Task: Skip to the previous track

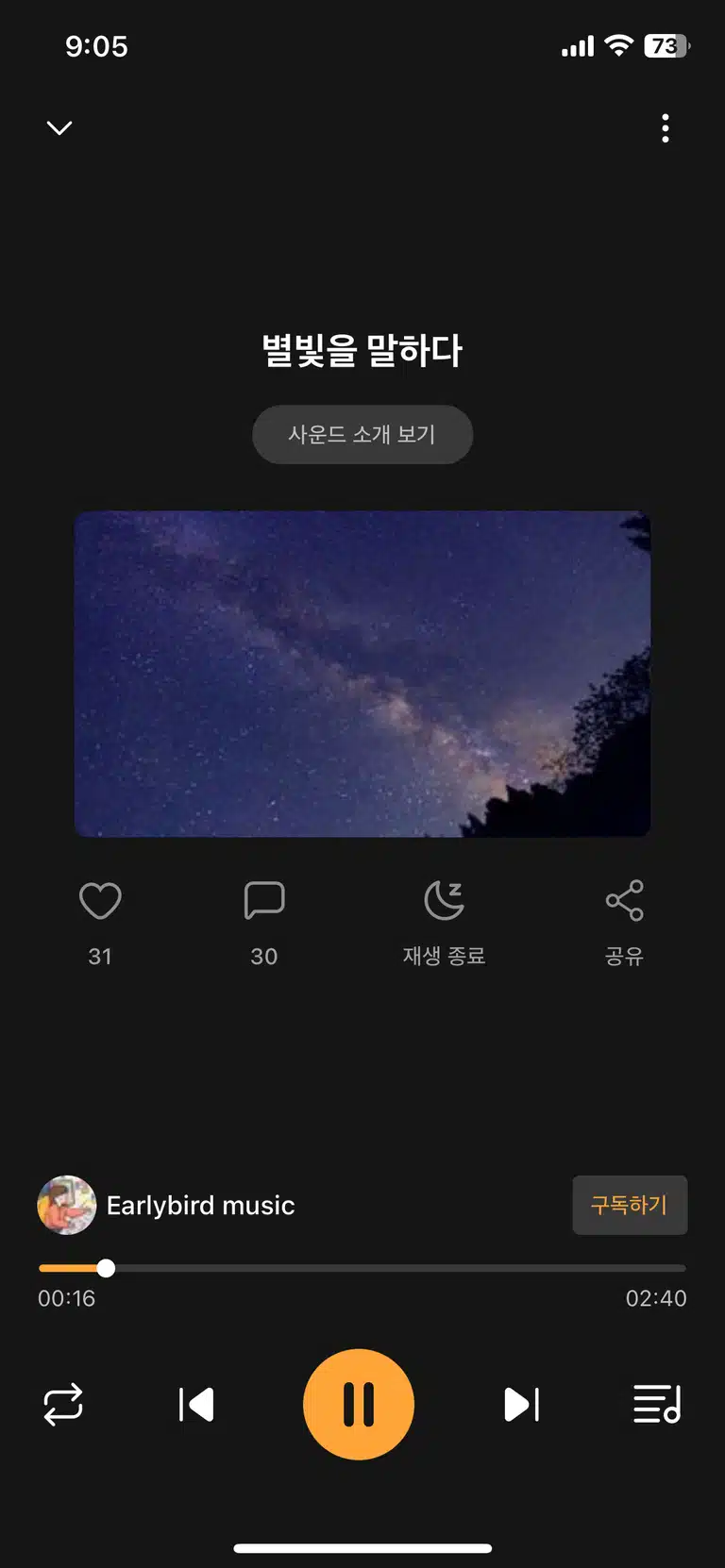Action: click(x=196, y=1405)
